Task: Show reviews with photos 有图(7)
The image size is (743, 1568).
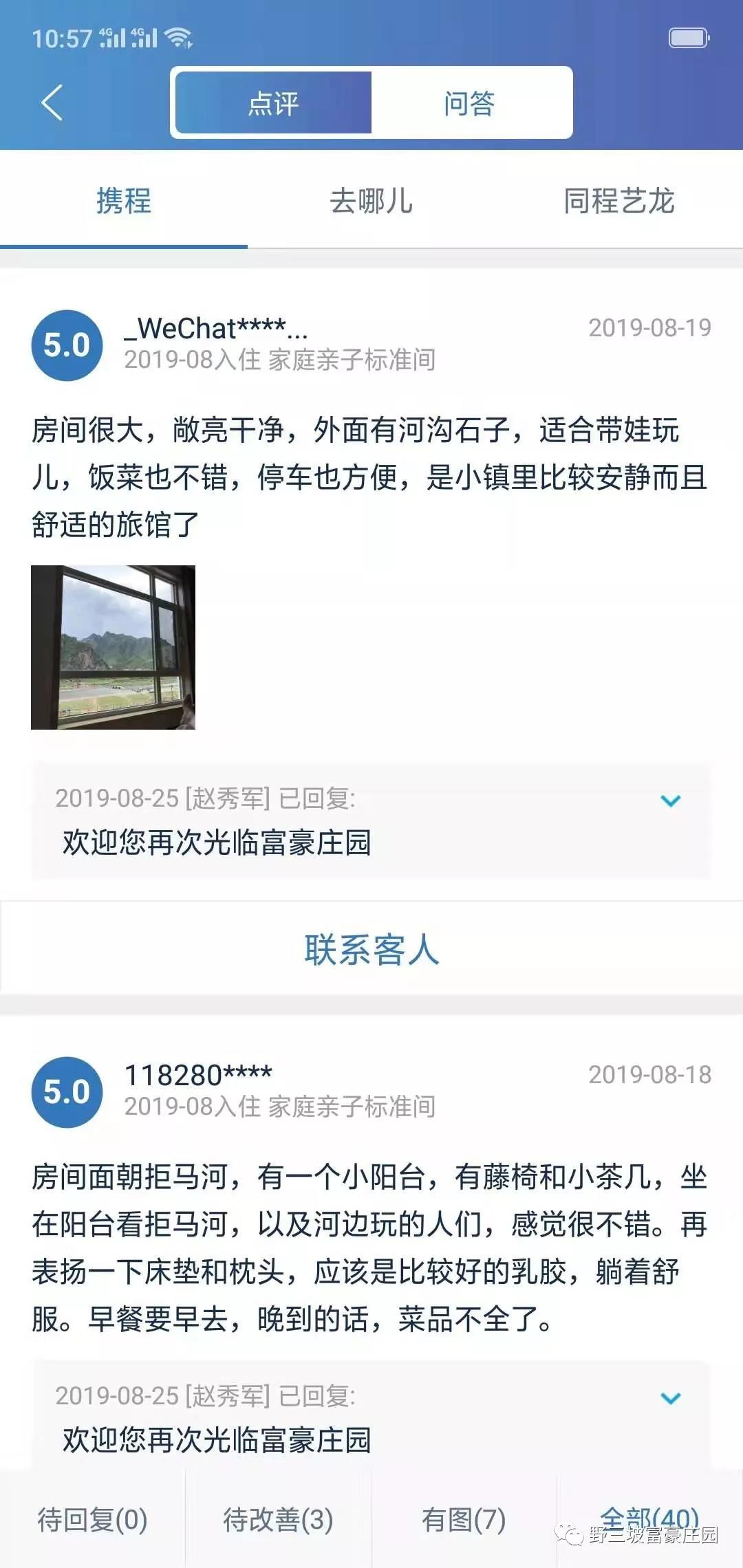Action: click(x=464, y=1519)
